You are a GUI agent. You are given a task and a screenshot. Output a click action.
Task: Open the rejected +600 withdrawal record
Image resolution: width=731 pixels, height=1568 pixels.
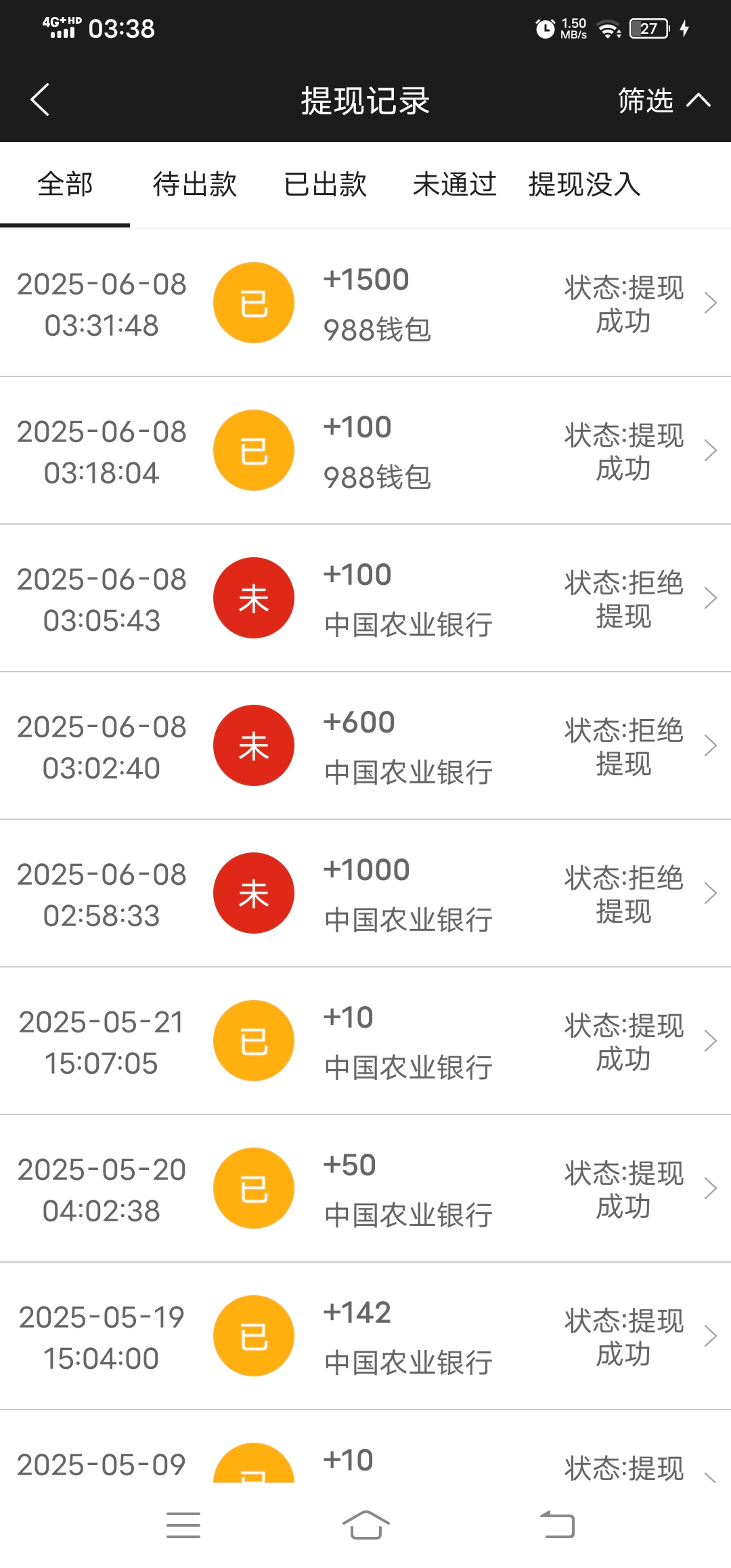[x=365, y=746]
